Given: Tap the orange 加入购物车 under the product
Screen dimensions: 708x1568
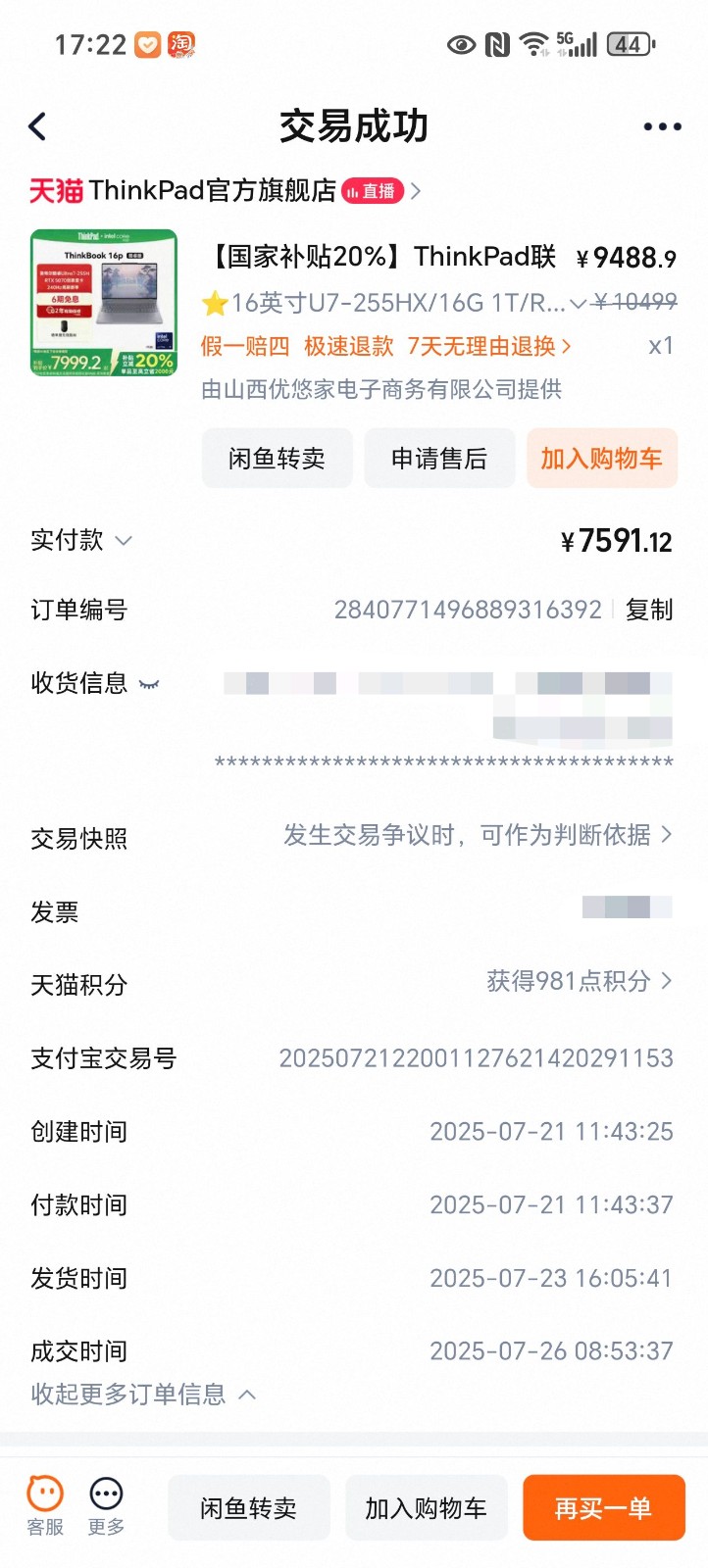Looking at the screenshot, I should (x=602, y=458).
